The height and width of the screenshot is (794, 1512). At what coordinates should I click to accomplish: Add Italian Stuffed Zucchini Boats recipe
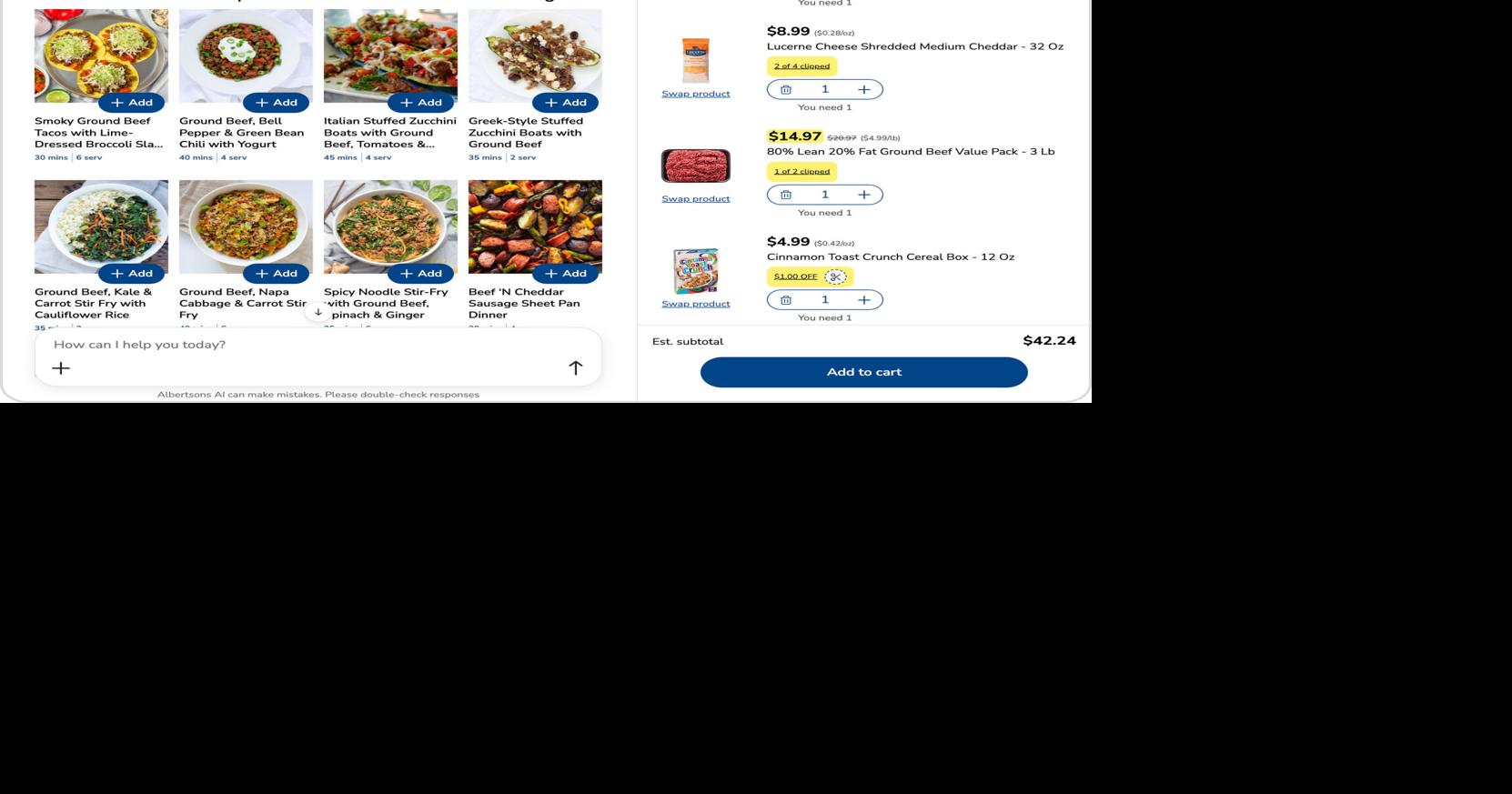pyautogui.click(x=420, y=103)
